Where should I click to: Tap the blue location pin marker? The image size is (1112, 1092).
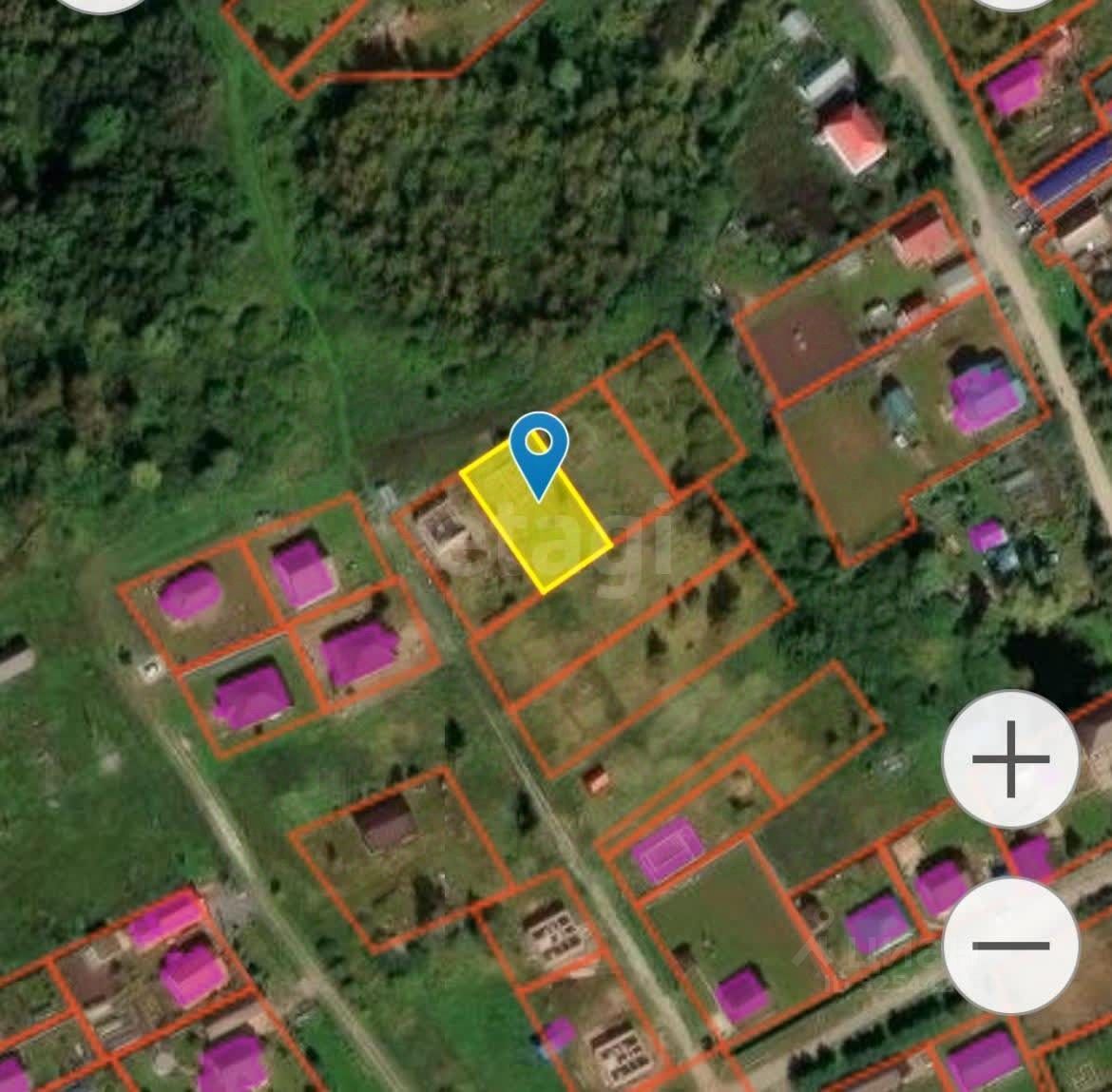click(x=539, y=447)
